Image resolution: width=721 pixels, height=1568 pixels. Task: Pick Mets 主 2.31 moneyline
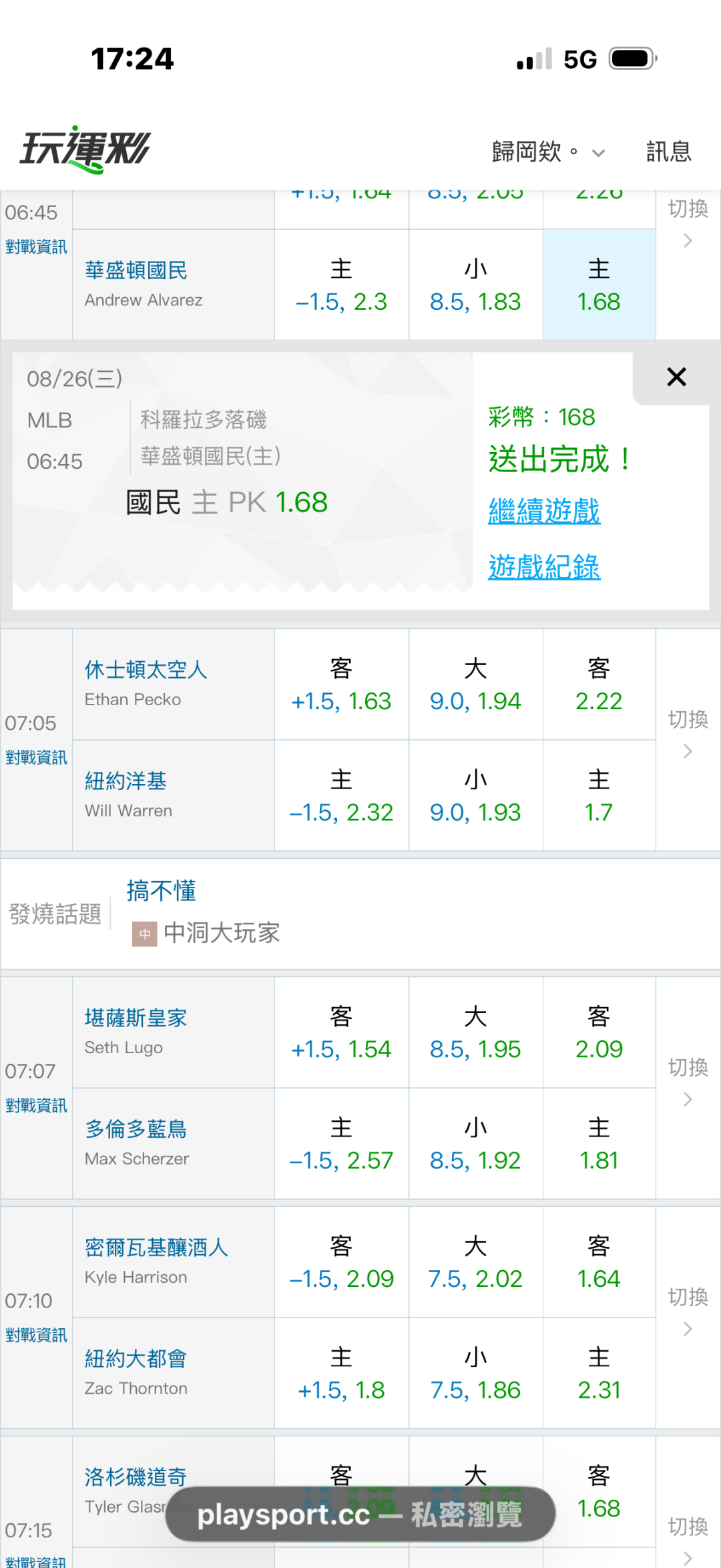pyautogui.click(x=599, y=1373)
